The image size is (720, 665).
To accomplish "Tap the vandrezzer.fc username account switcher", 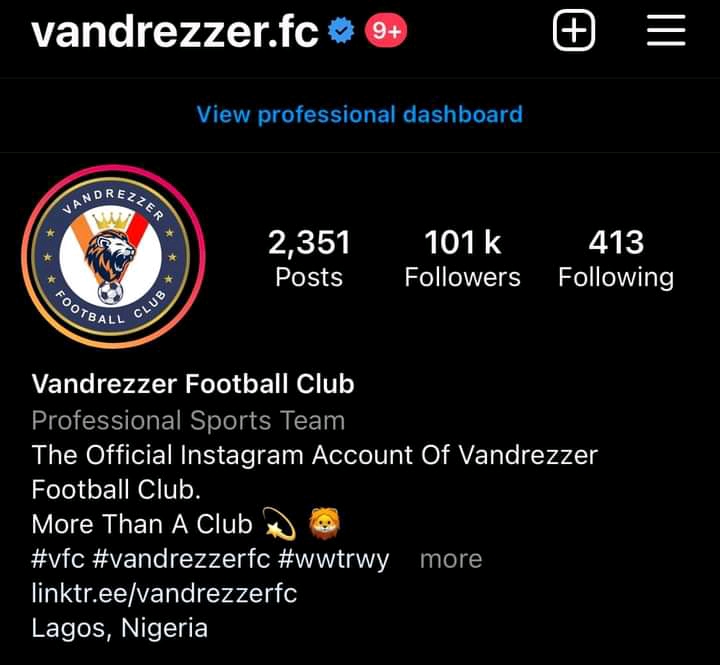I will pos(175,32).
